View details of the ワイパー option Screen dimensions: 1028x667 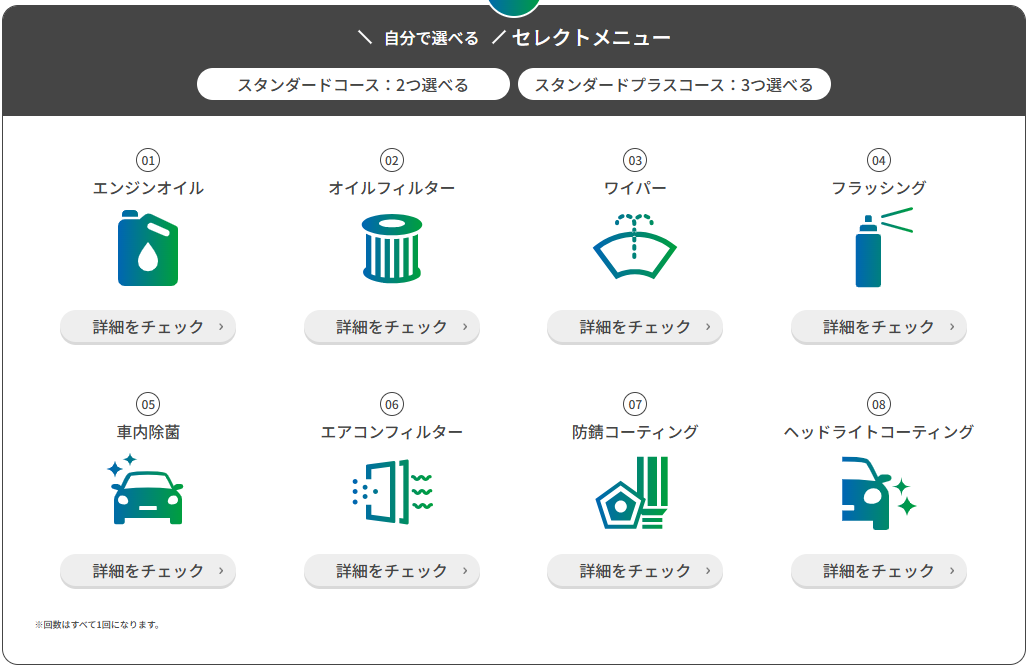635,327
